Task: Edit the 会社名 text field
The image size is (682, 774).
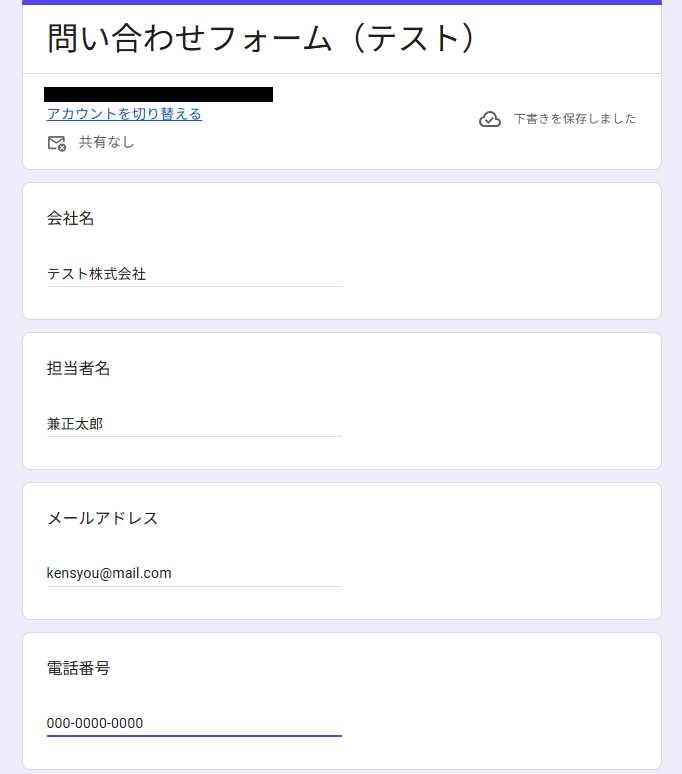Action: tap(194, 274)
